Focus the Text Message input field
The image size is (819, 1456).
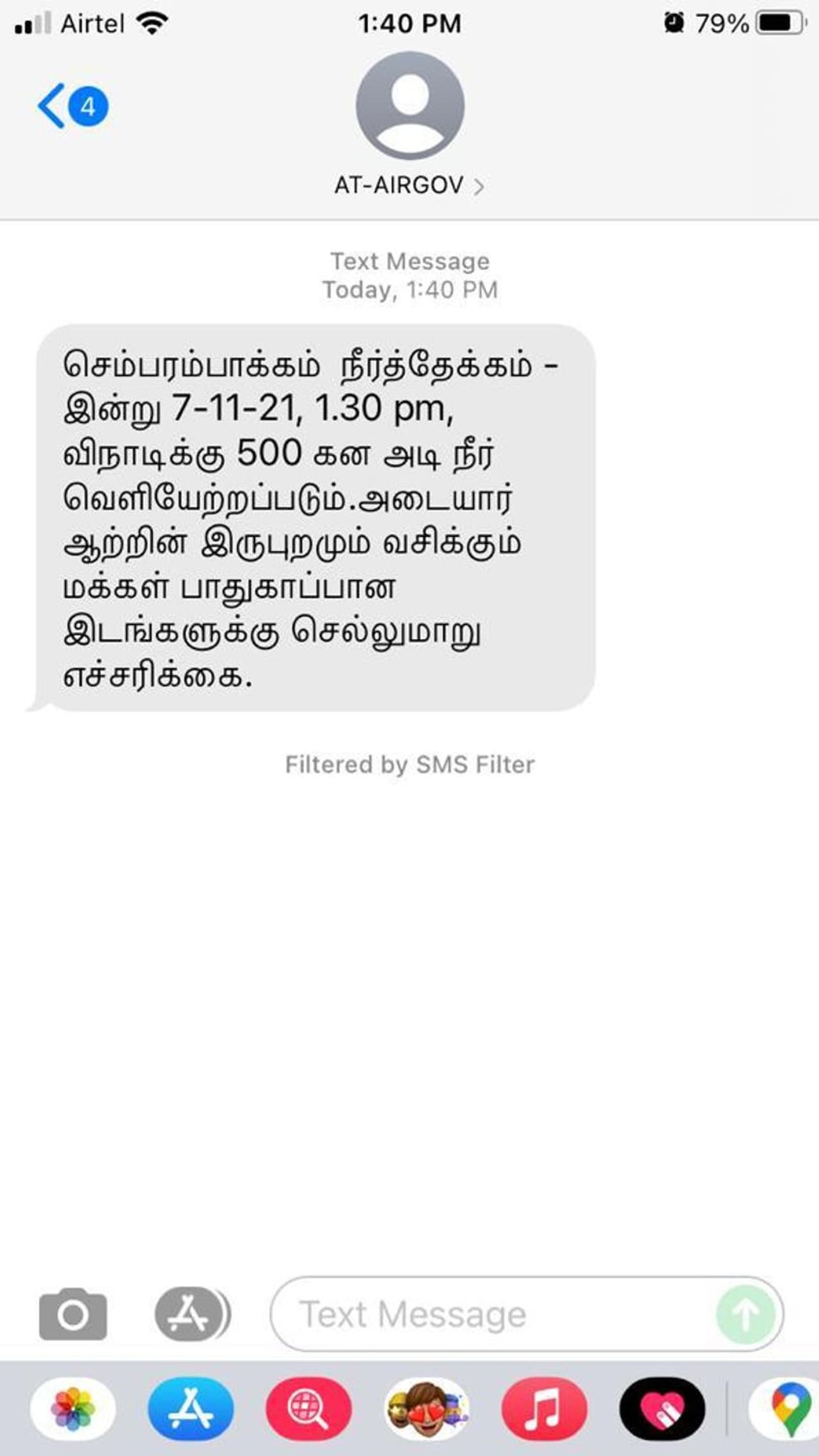493,1315
